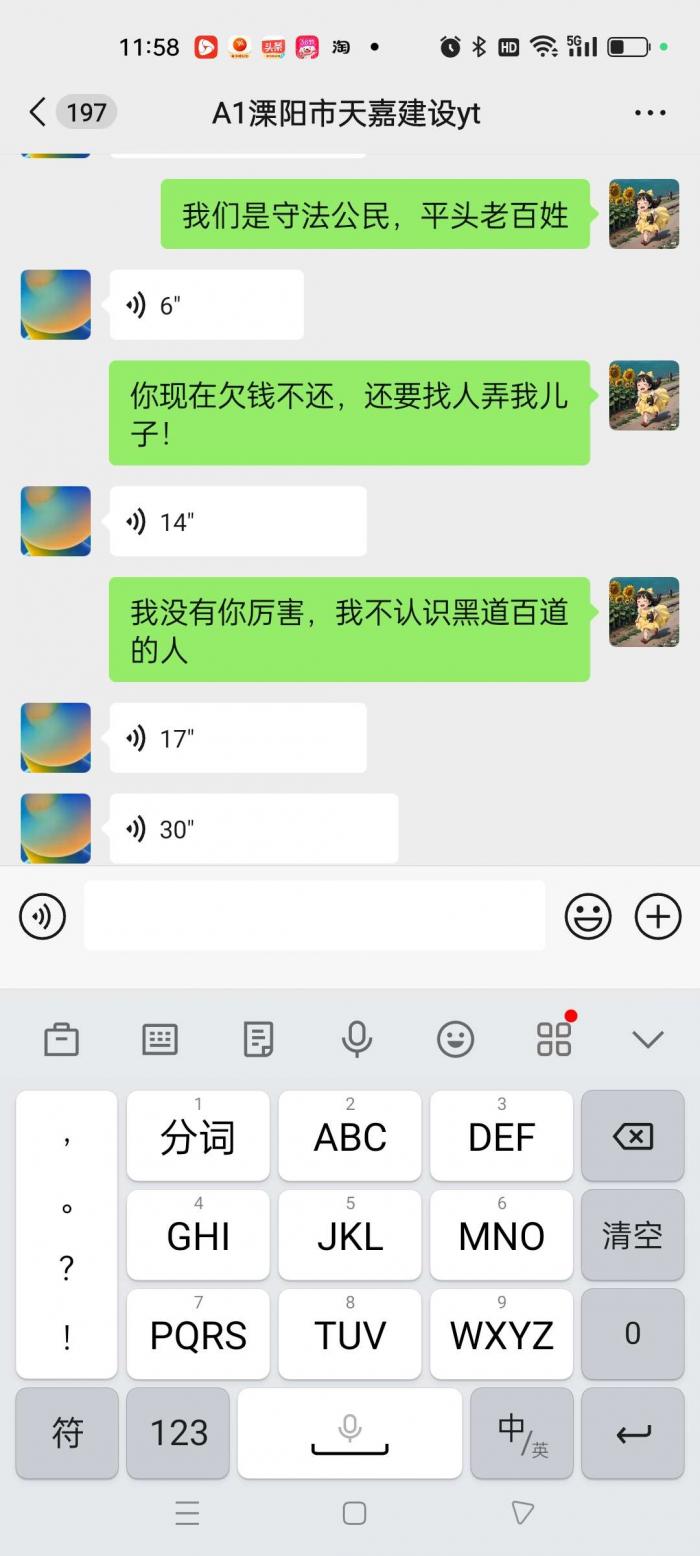Switch to voice input mode
700x1556 pixels.
click(x=42, y=916)
